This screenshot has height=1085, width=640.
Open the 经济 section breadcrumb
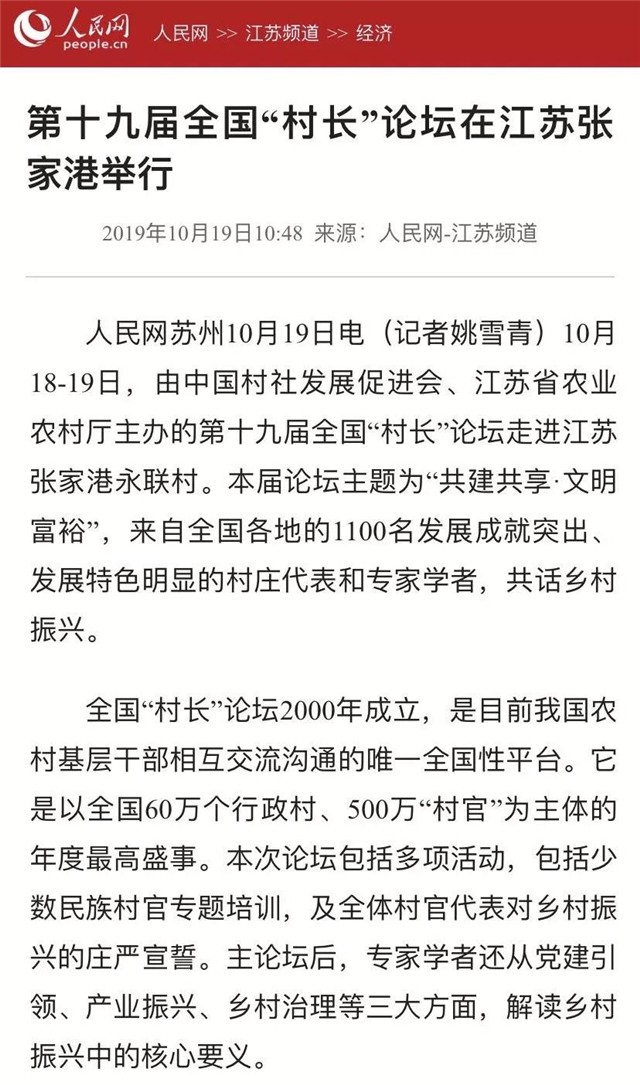374,33
